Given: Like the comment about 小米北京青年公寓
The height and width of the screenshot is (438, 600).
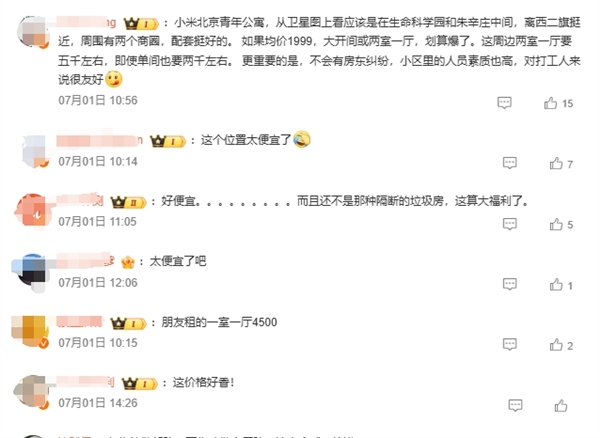Looking at the screenshot, I should (550, 103).
